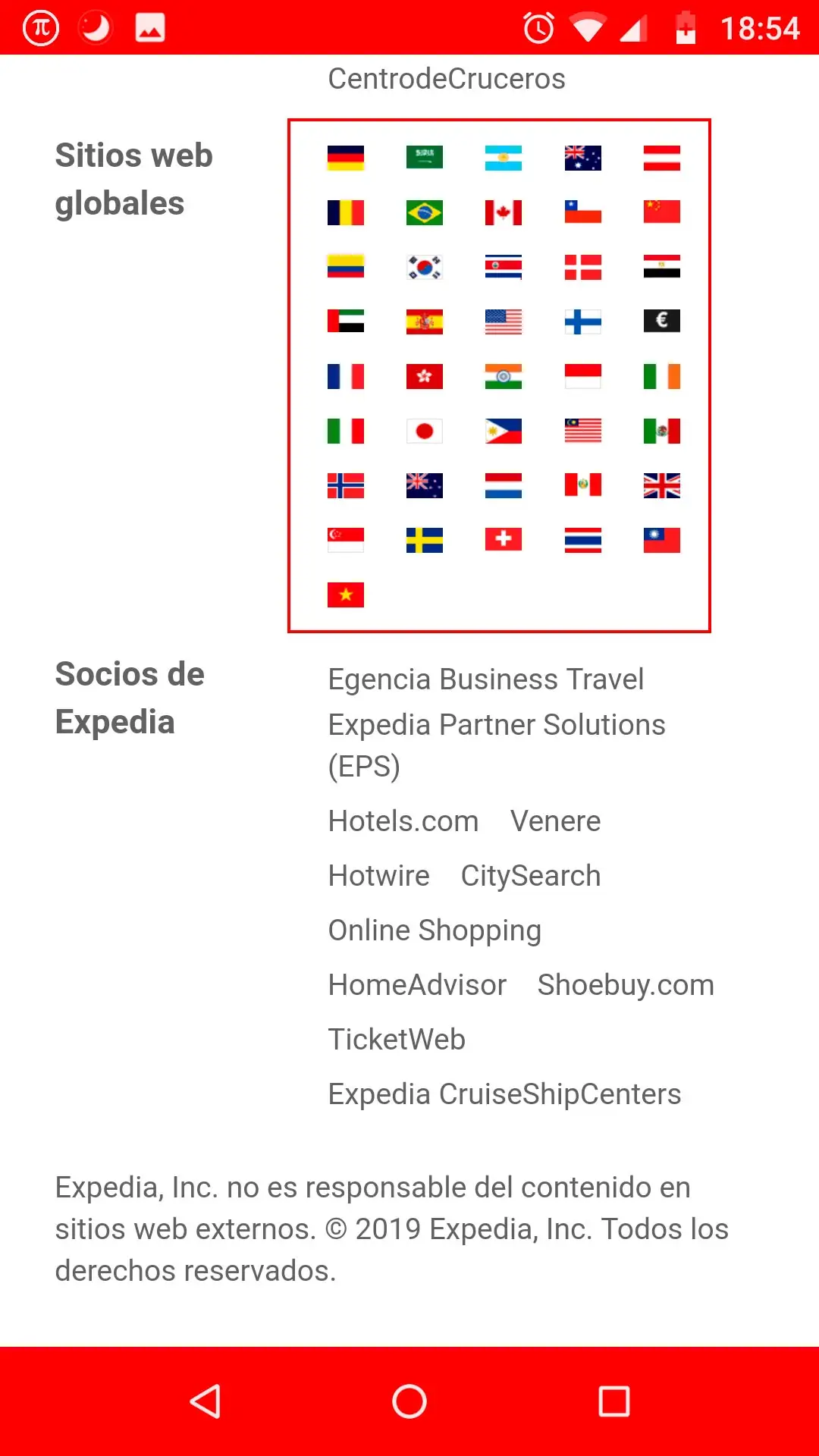Go to the Hotwire link
This screenshot has width=819, height=1456.
point(378,876)
